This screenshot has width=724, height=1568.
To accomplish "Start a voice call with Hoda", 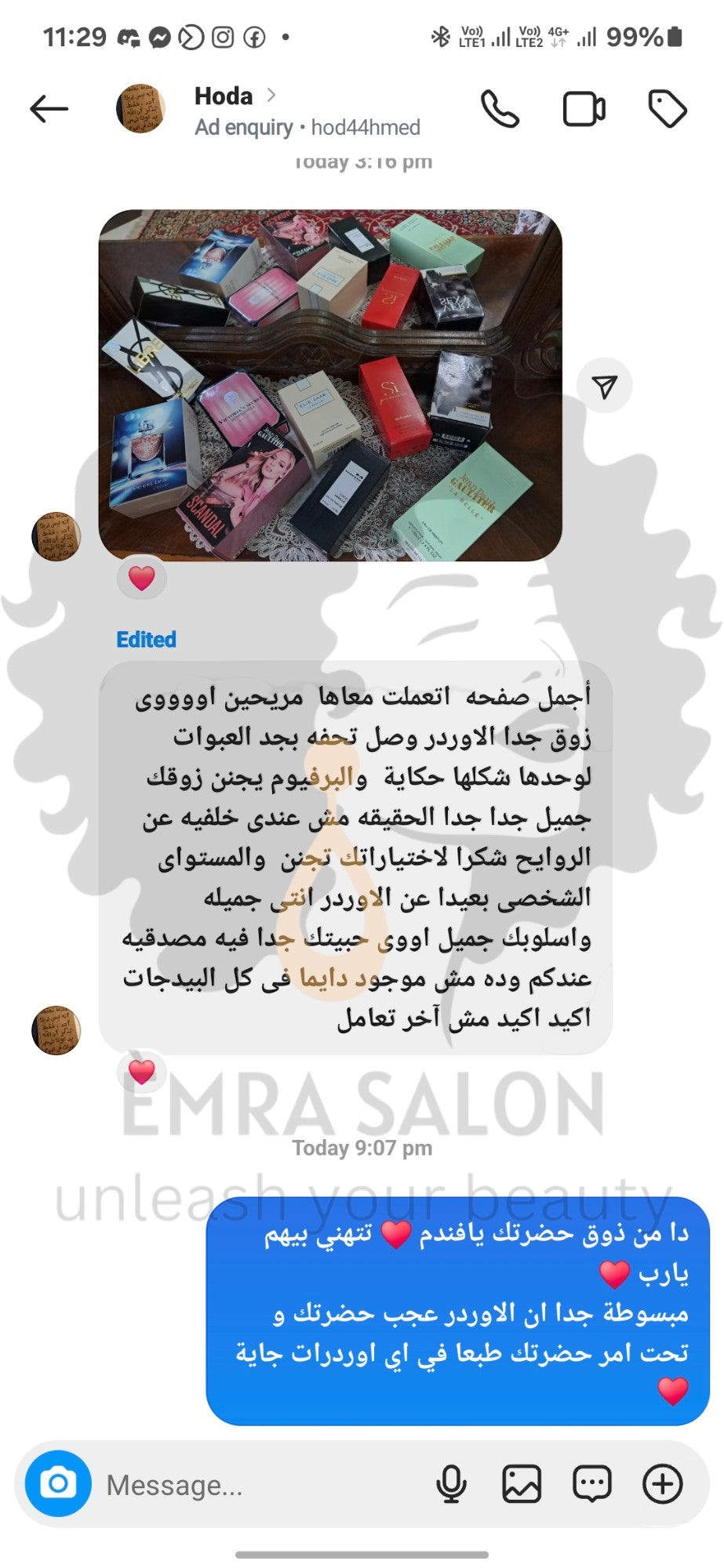I will 500,109.
